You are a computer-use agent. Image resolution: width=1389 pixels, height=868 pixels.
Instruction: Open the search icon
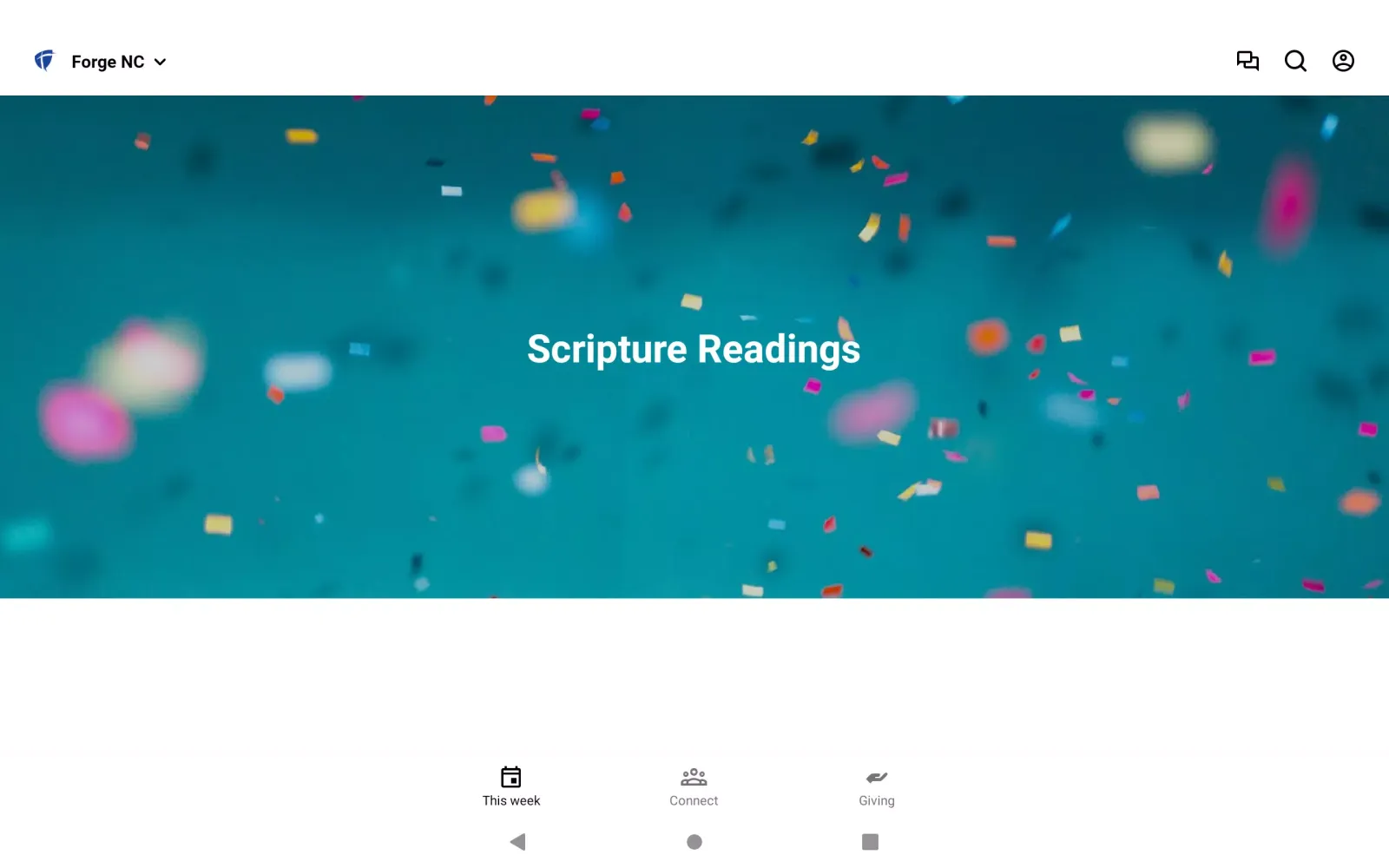pyautogui.click(x=1295, y=61)
